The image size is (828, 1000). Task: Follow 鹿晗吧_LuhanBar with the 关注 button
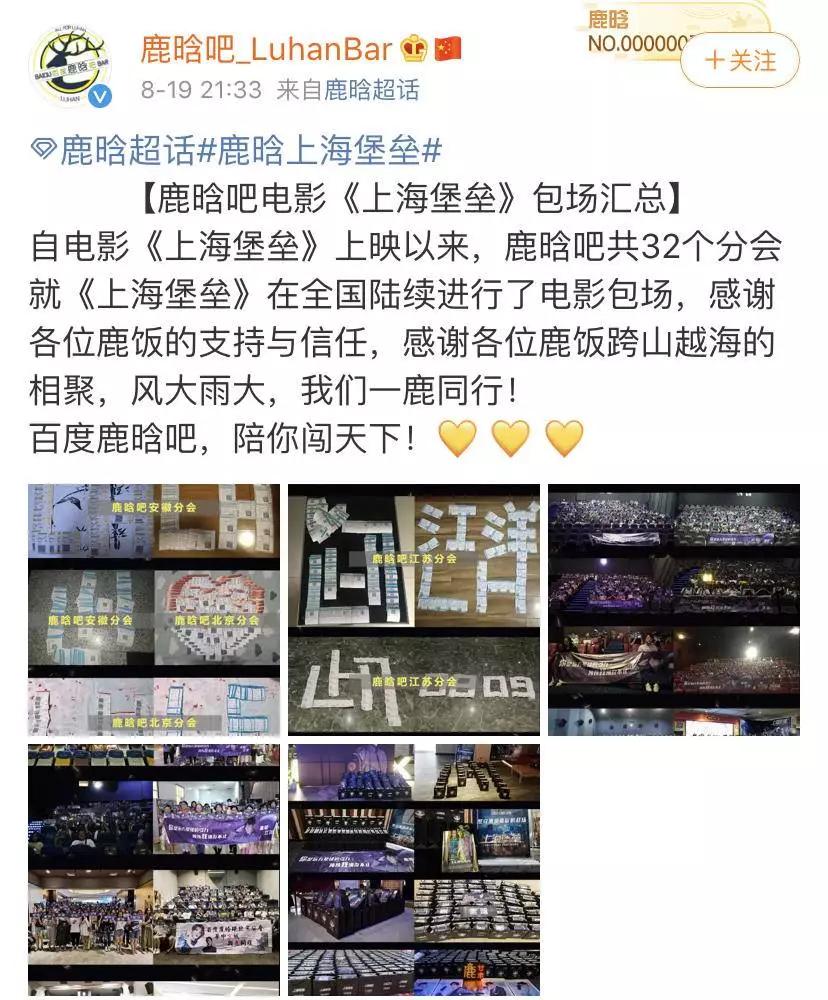(740, 61)
